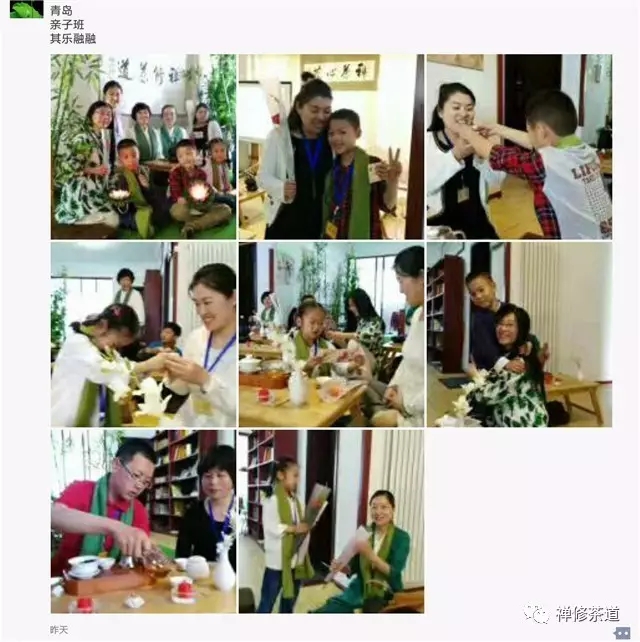View the photo of the boy in a plaid shirt

[519, 146]
